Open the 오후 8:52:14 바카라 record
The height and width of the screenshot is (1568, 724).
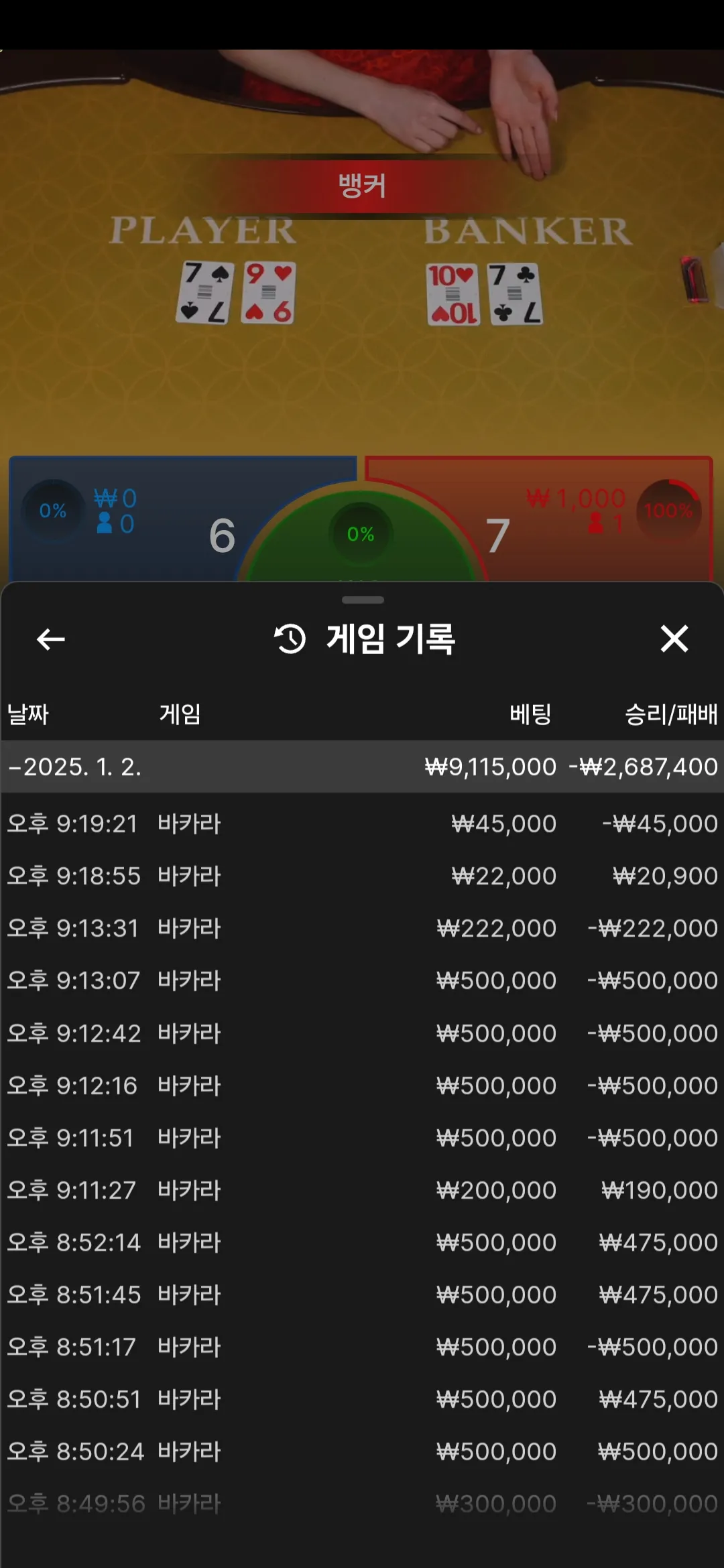tap(362, 1242)
